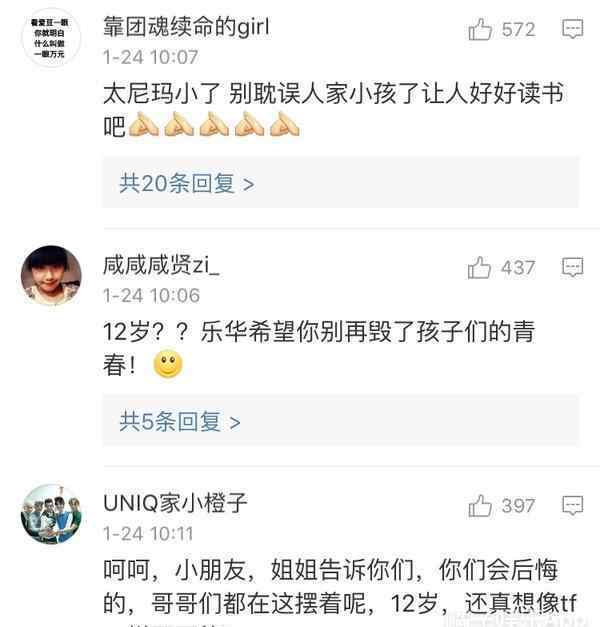The image size is (600, 627).
Task: Open UNIQ家小橙子's profile avatar
Action: (x=51, y=513)
